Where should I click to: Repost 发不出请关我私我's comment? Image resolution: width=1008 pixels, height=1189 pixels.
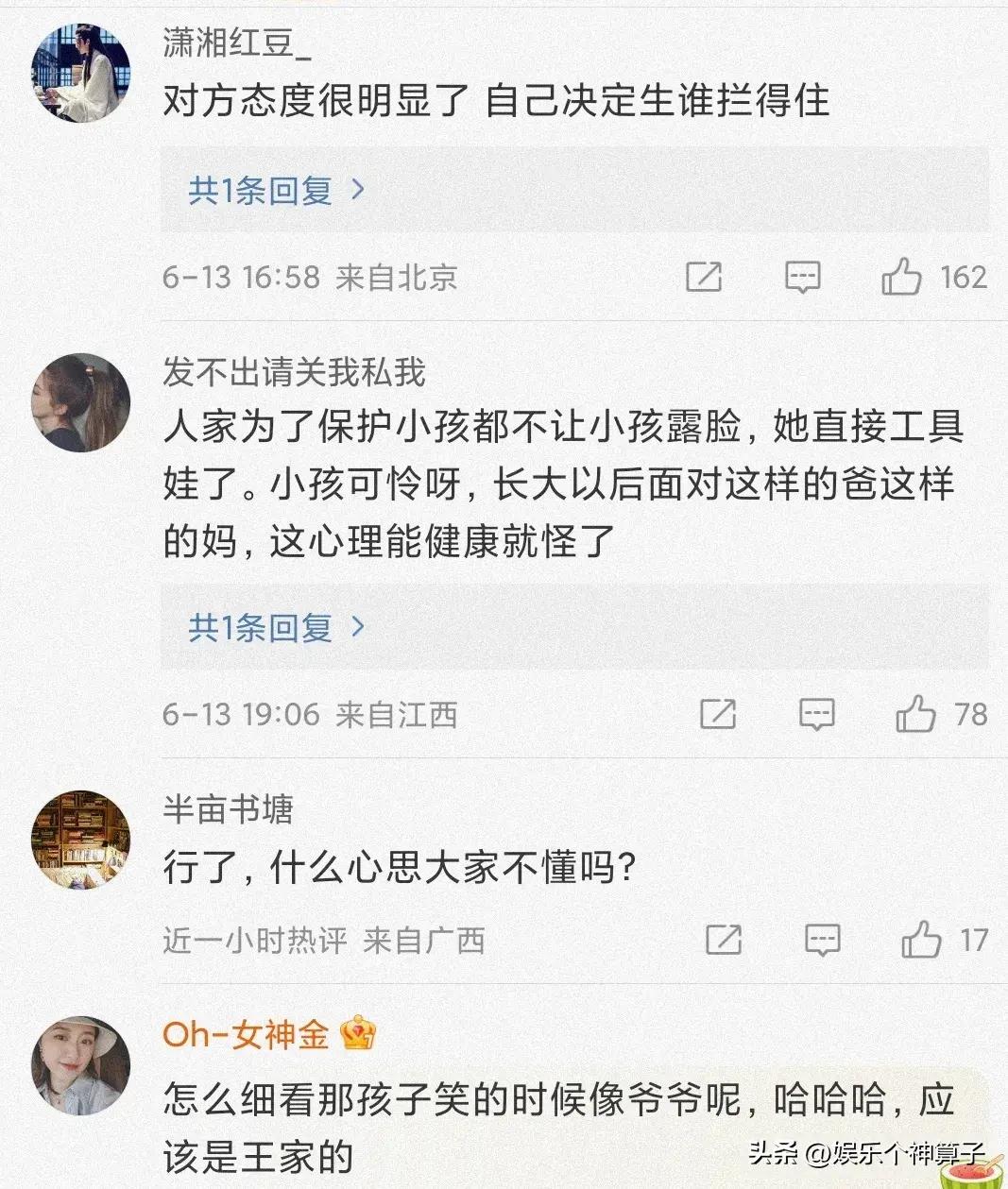(718, 715)
